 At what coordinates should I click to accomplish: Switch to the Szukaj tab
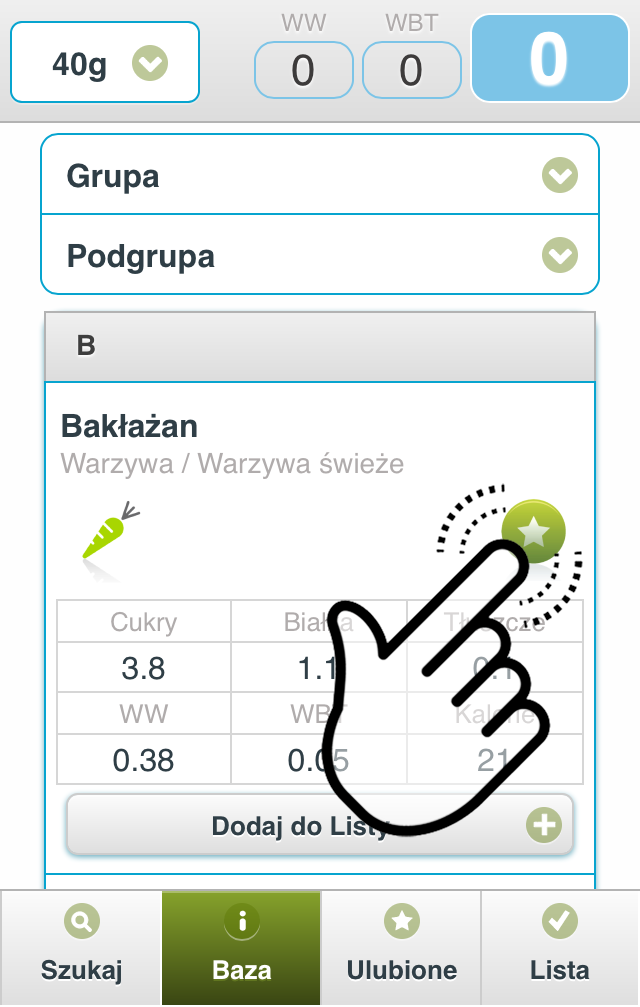click(81, 947)
